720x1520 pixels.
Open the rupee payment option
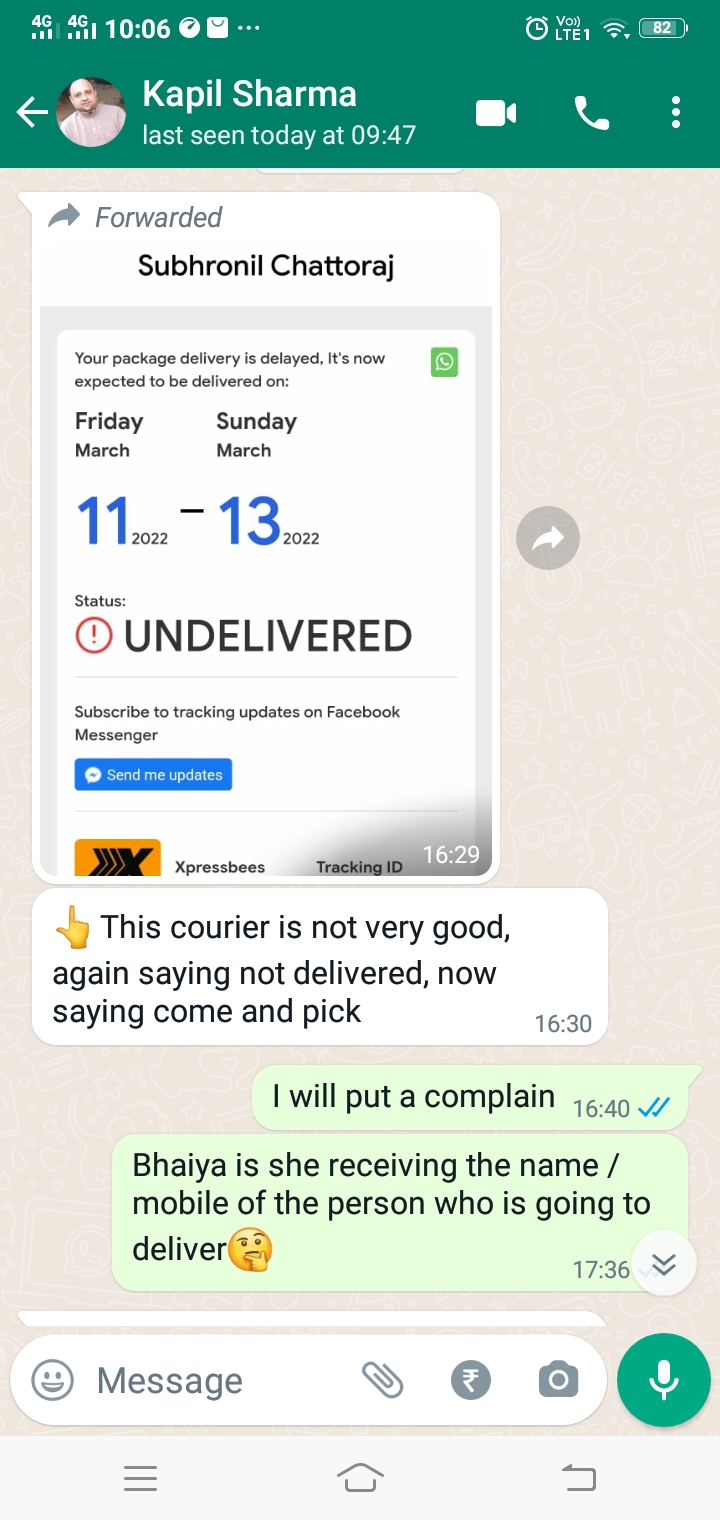tap(471, 1381)
